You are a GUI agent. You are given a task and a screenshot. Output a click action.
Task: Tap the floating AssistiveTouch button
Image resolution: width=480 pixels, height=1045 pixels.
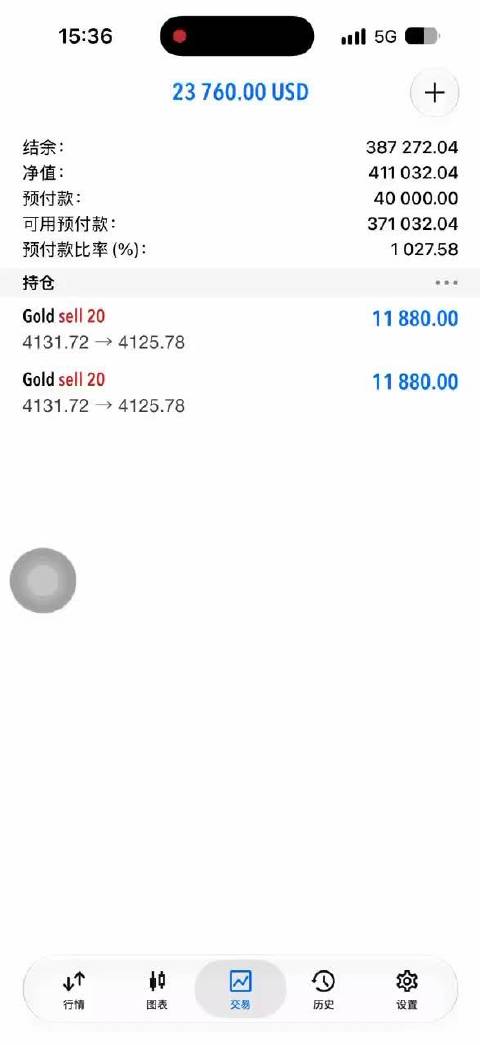click(43, 580)
